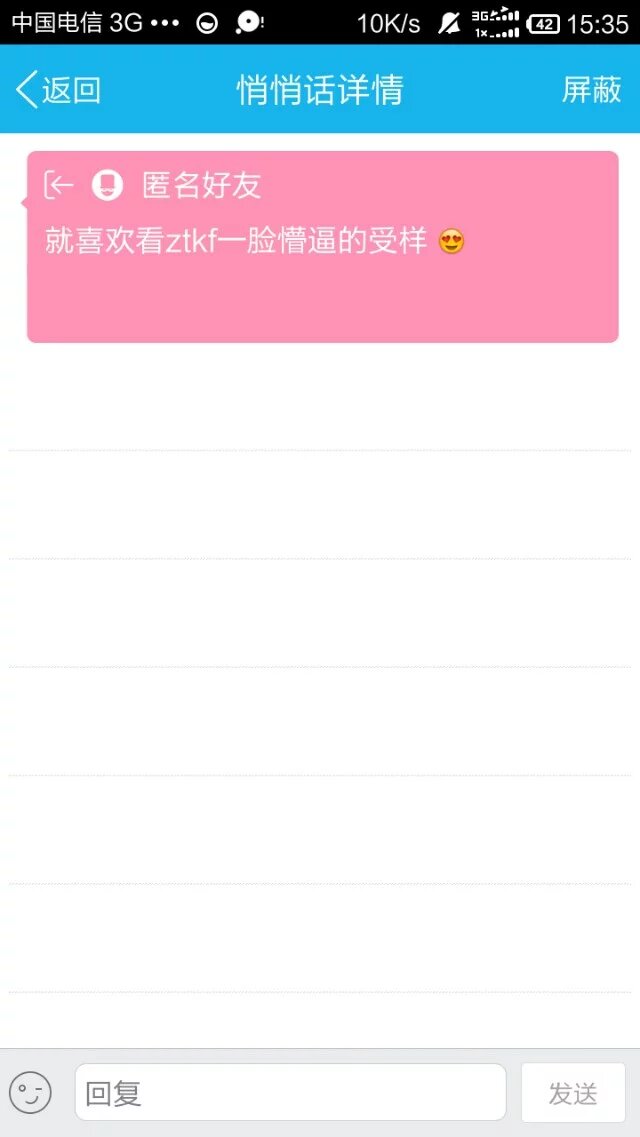Go back via 返回 button

[58, 90]
